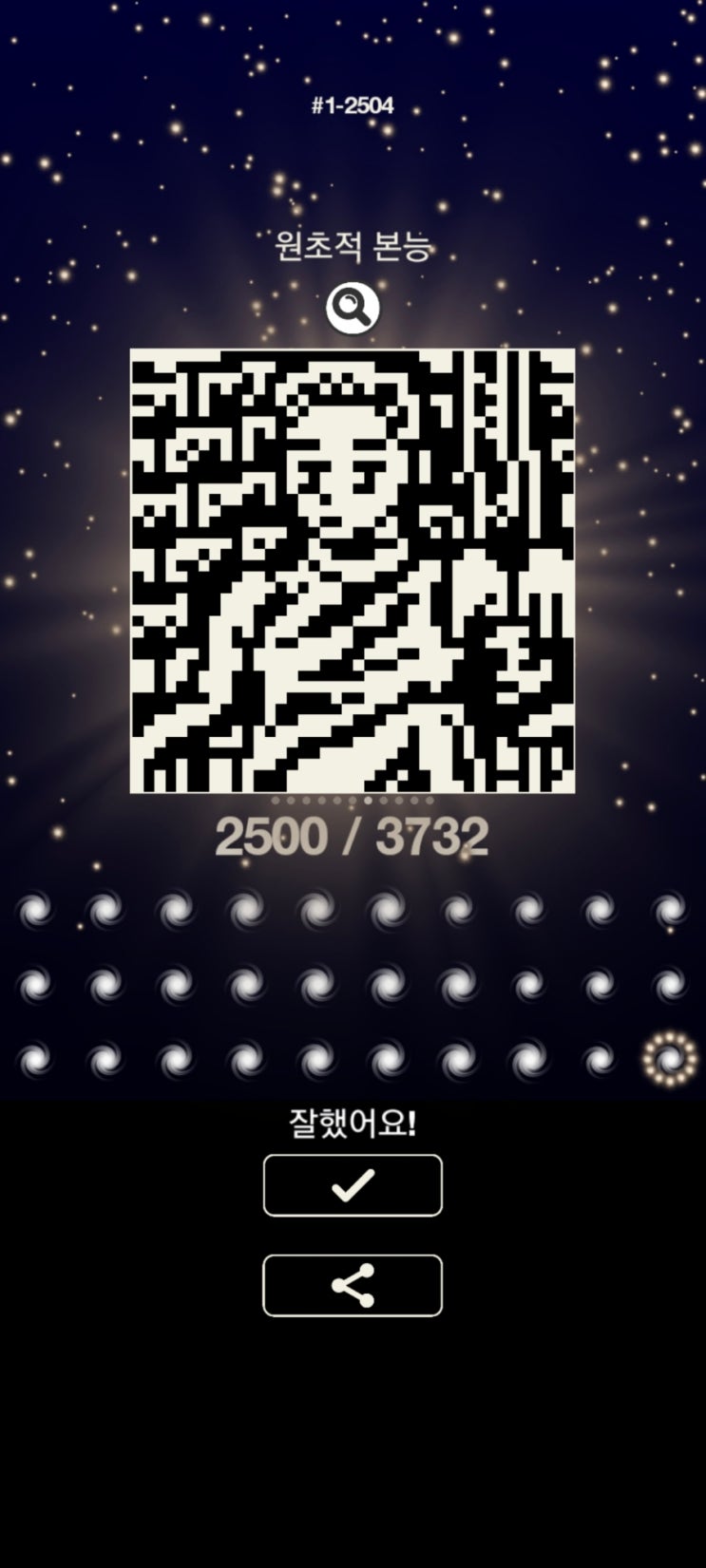Tap the page indicator dots below the puzzle
706x1568 pixels.
(x=352, y=803)
